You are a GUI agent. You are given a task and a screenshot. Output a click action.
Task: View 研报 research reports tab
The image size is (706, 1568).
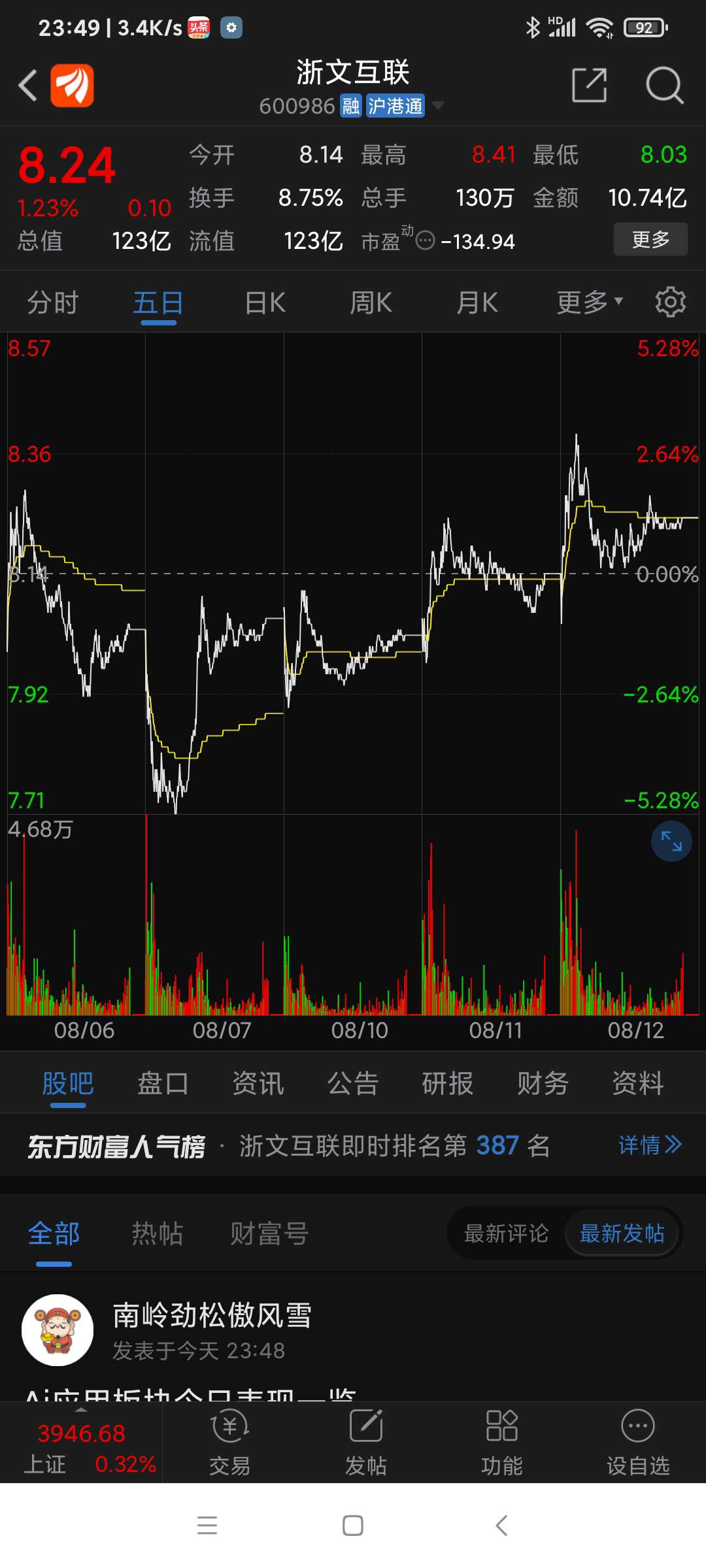448,1083
